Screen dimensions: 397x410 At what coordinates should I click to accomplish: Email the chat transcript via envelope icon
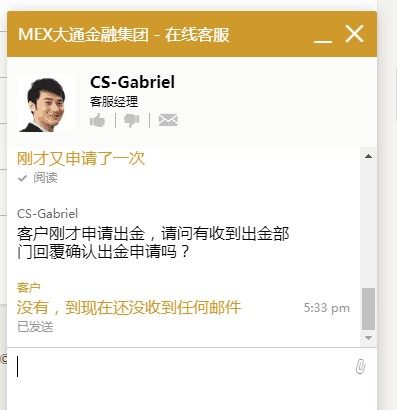point(168,120)
